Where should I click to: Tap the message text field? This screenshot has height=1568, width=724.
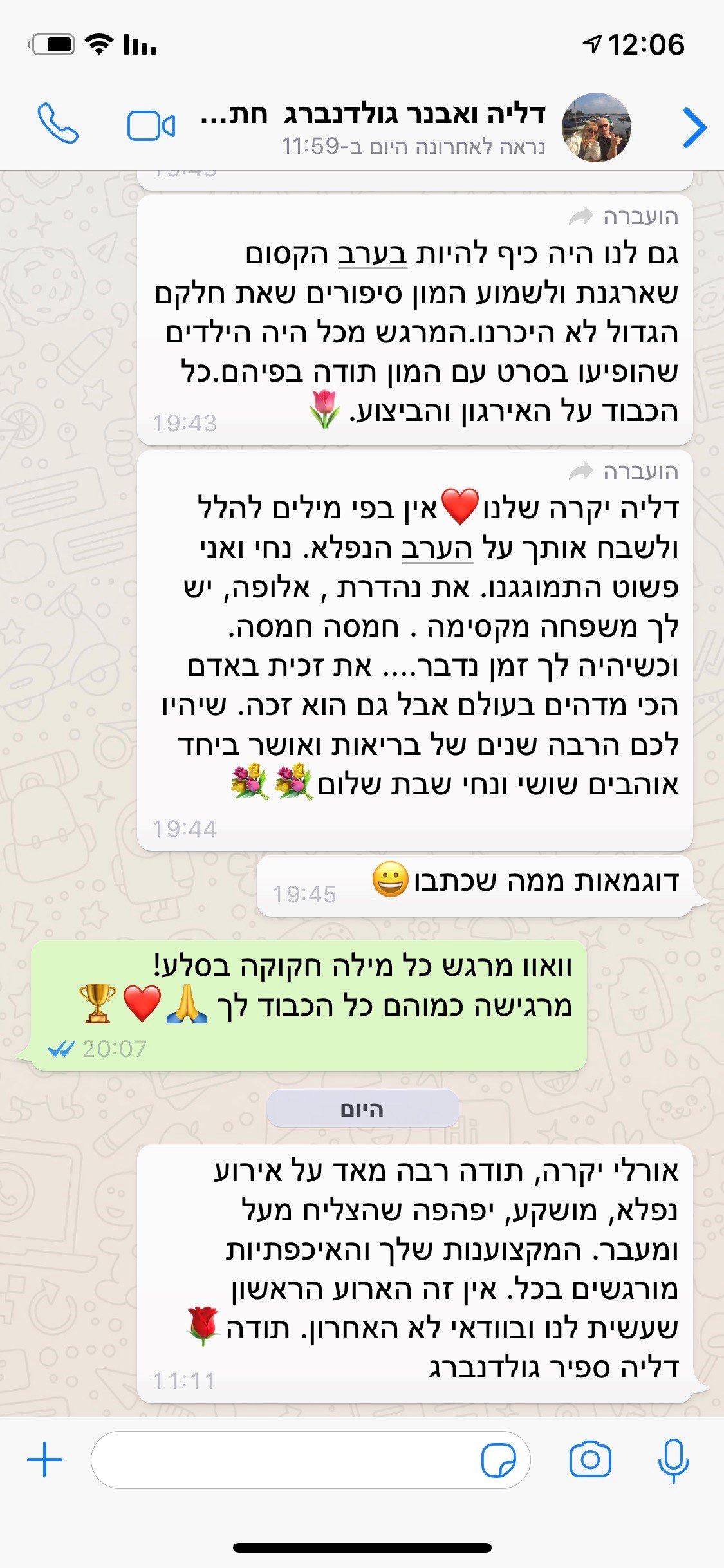[283, 1459]
